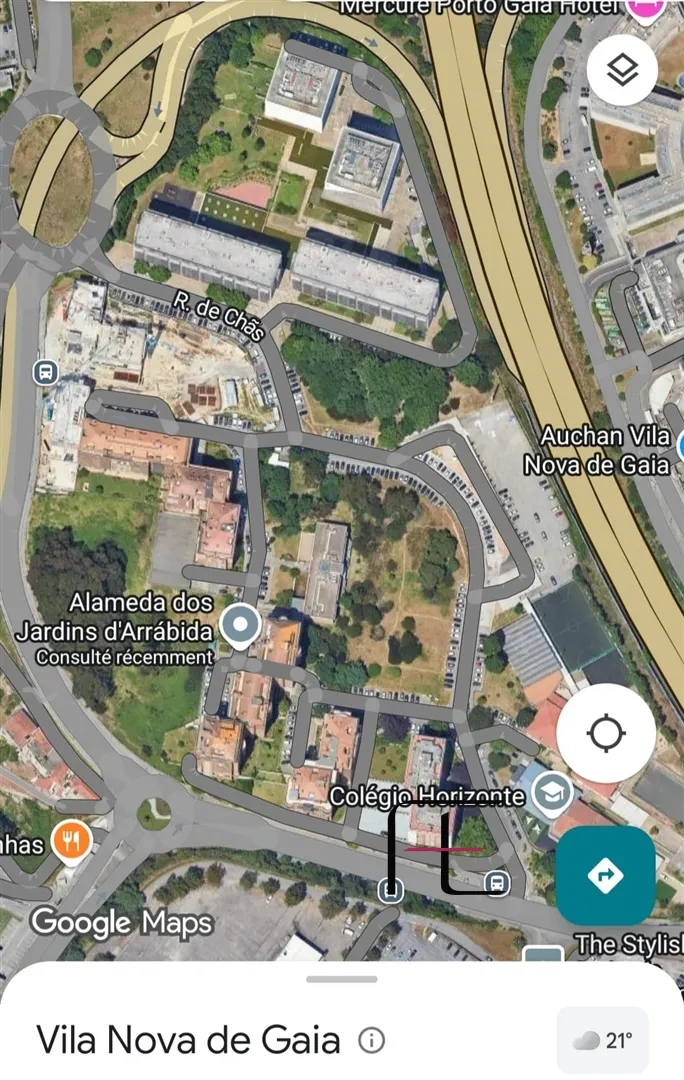684x1080 pixels.
Task: Expand the Vila Nova de Gaia sheet handle
Action: pyautogui.click(x=341, y=979)
